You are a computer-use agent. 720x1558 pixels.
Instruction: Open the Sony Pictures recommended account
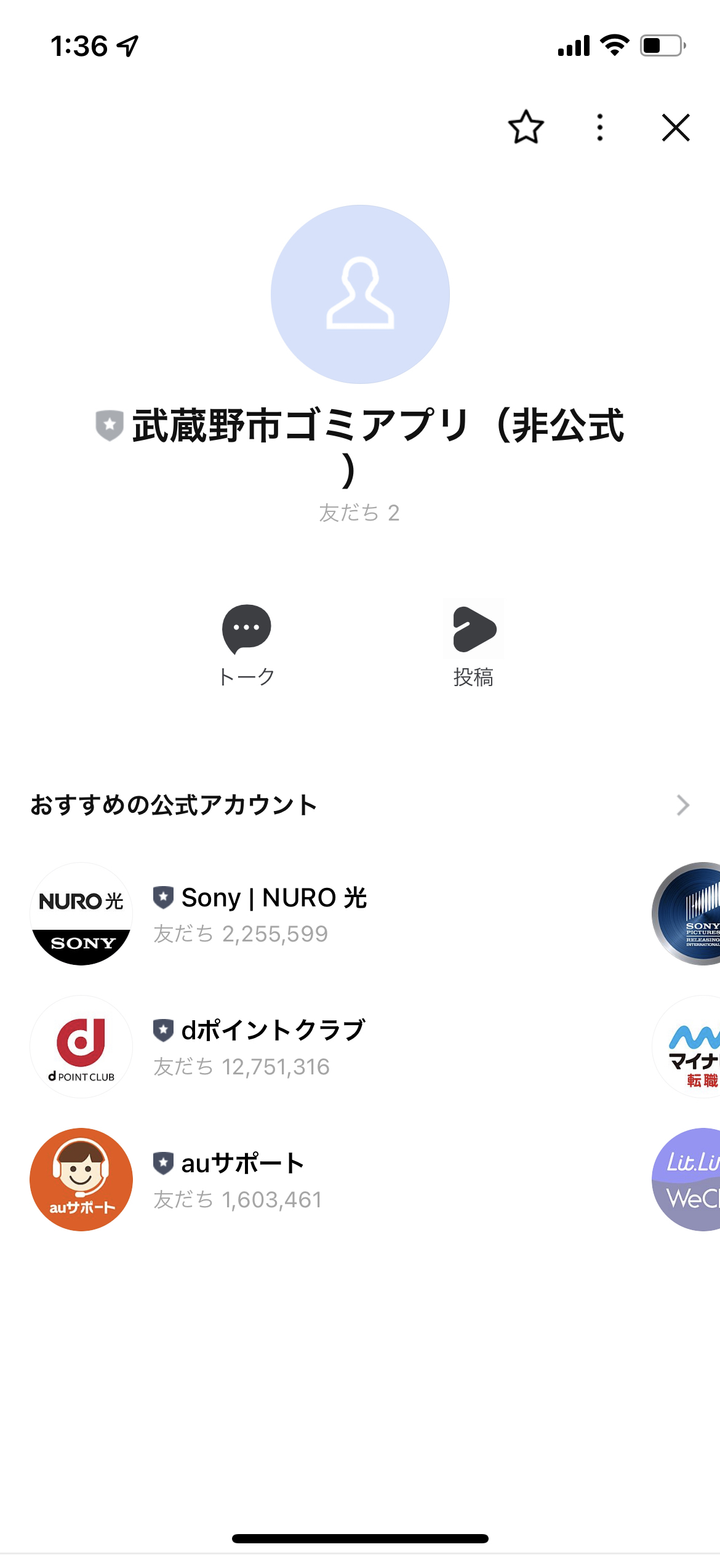[690, 914]
